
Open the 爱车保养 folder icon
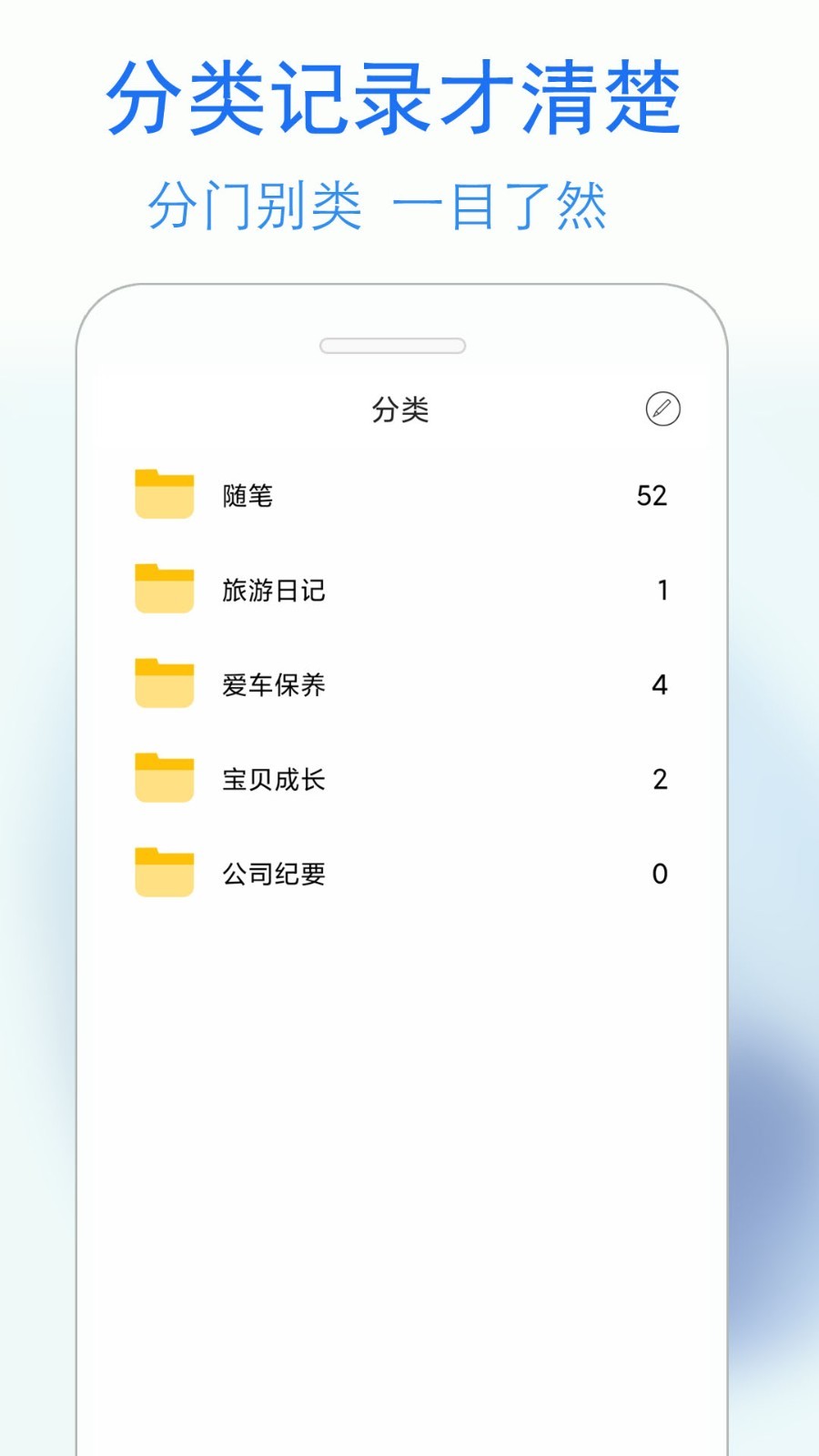point(164,685)
